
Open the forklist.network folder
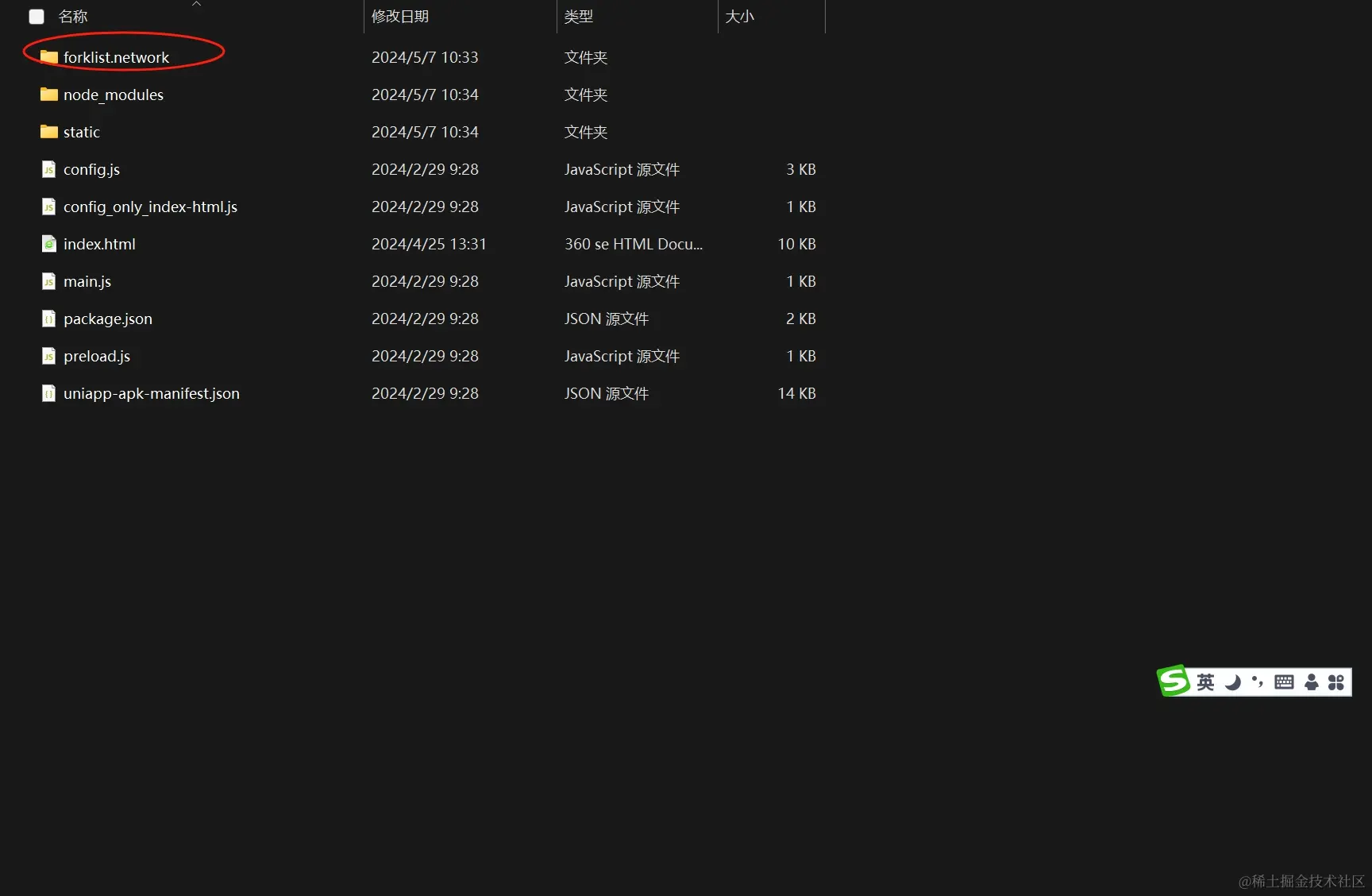(x=116, y=57)
